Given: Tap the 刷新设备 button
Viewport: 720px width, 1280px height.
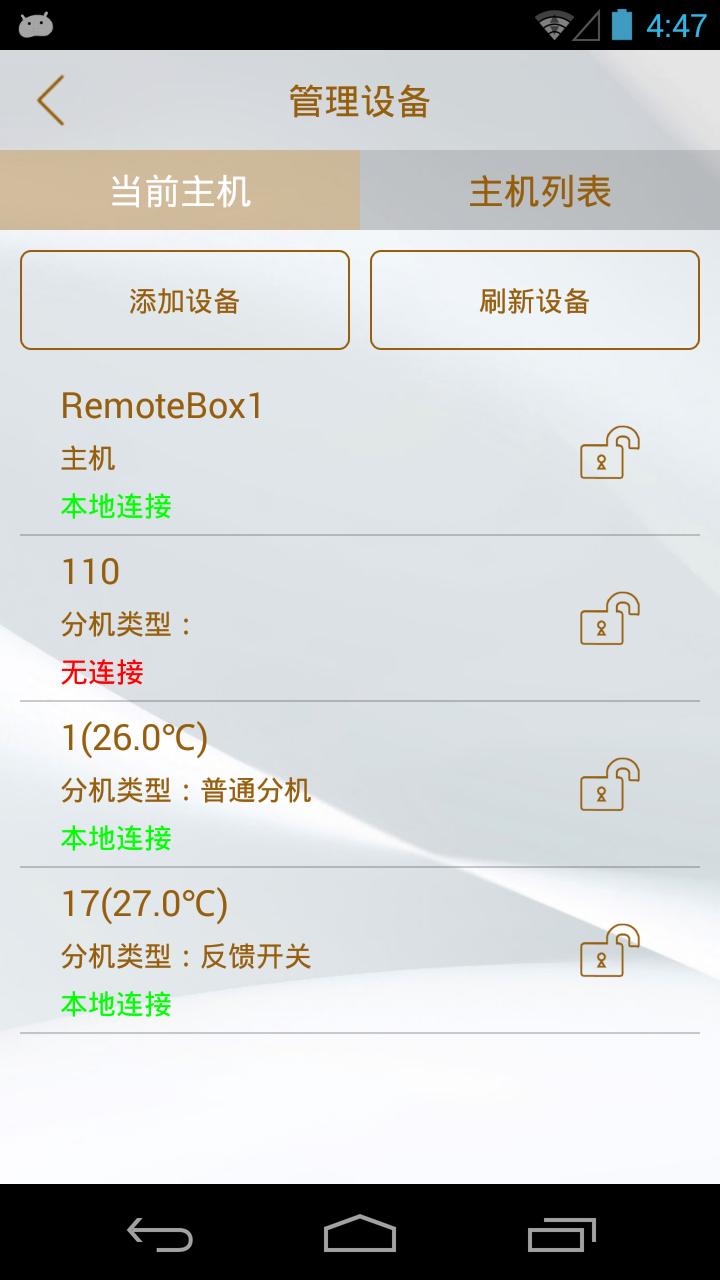Looking at the screenshot, I should [x=535, y=300].
